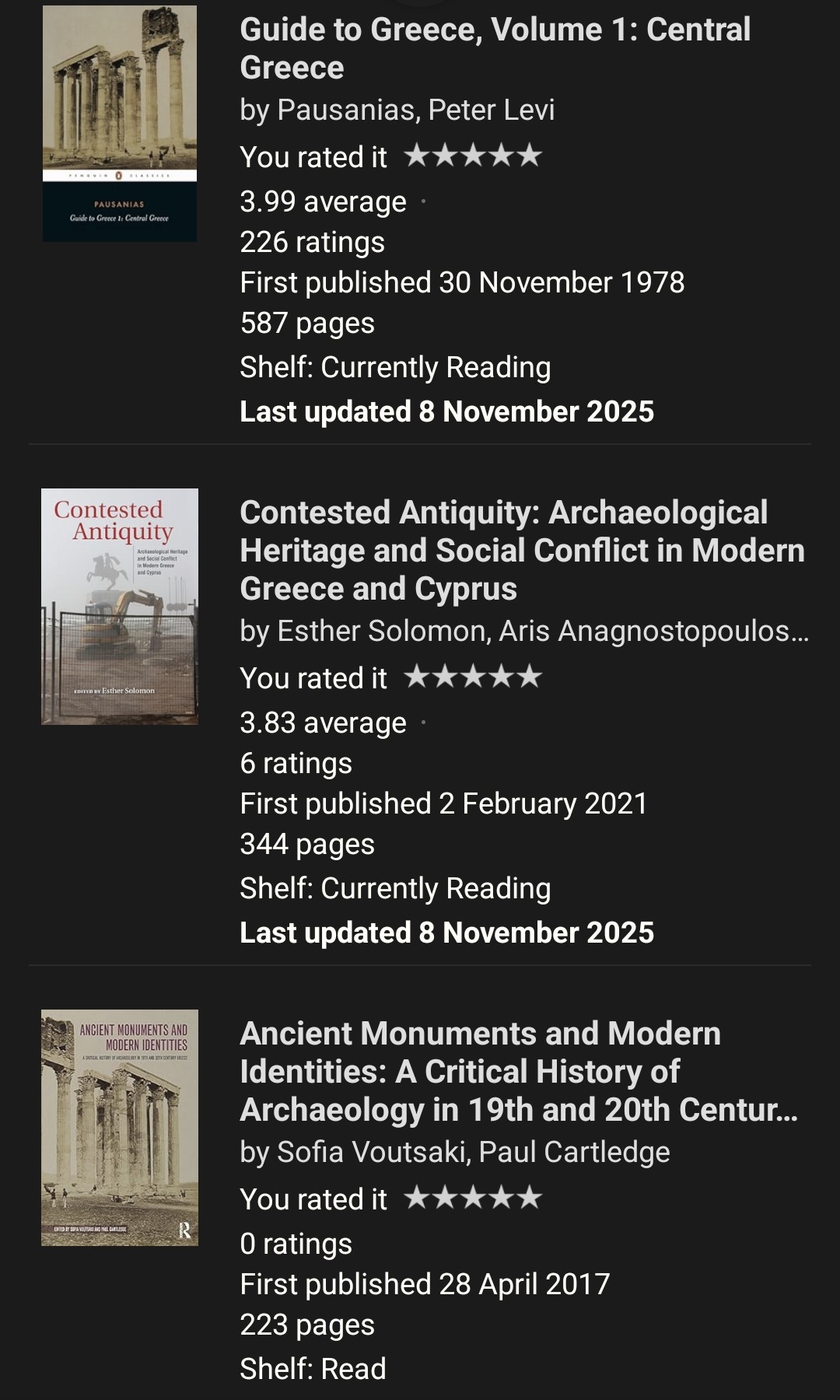
Task: Change star rating for Contested Antiquity
Action: point(473,677)
